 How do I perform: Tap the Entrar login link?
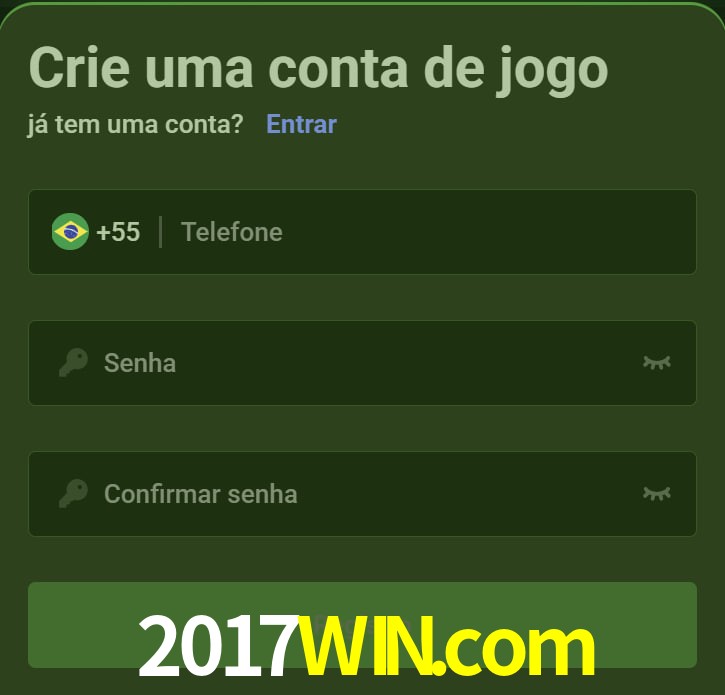(x=301, y=124)
